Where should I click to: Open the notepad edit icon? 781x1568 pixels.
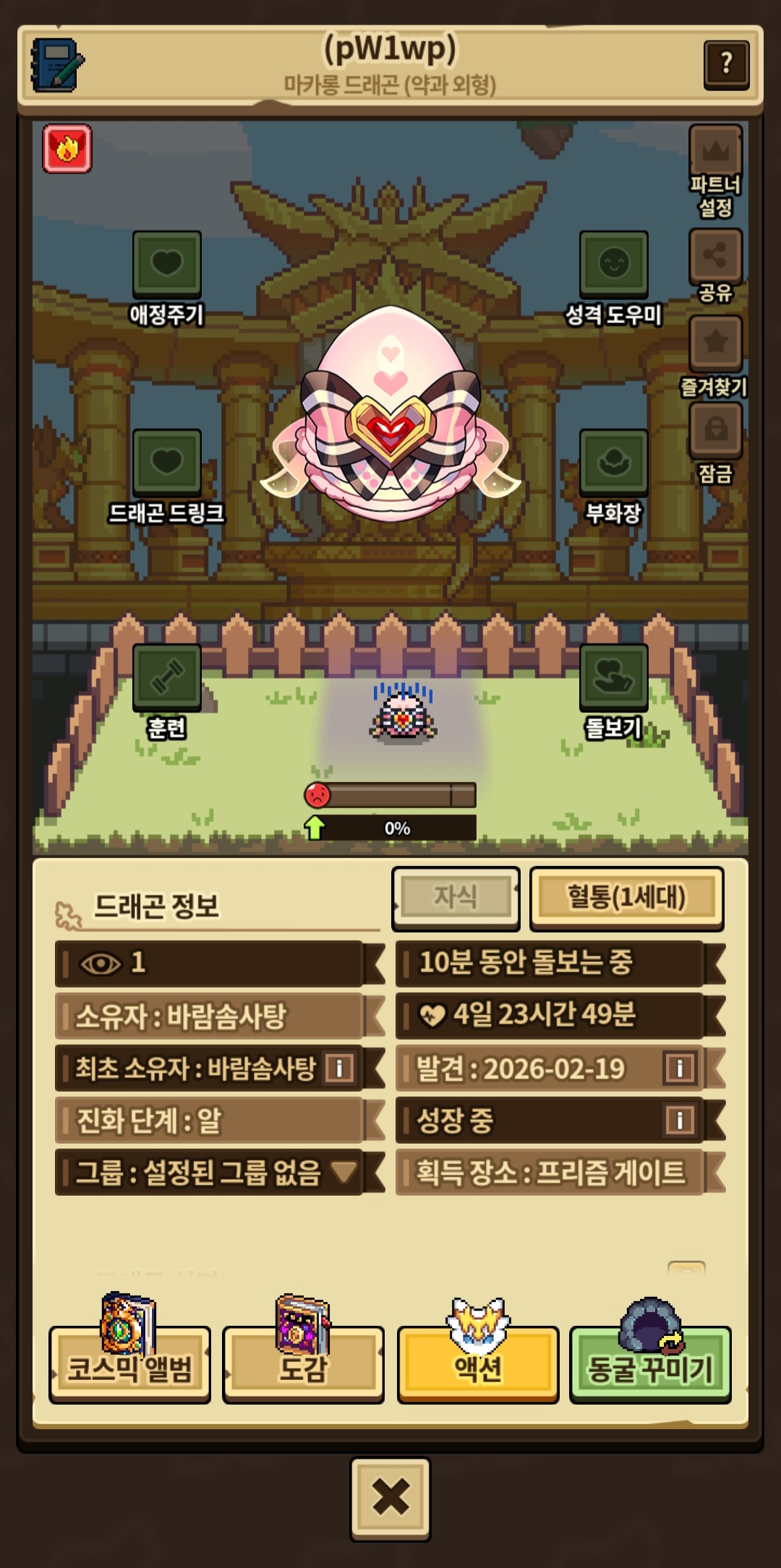click(57, 65)
